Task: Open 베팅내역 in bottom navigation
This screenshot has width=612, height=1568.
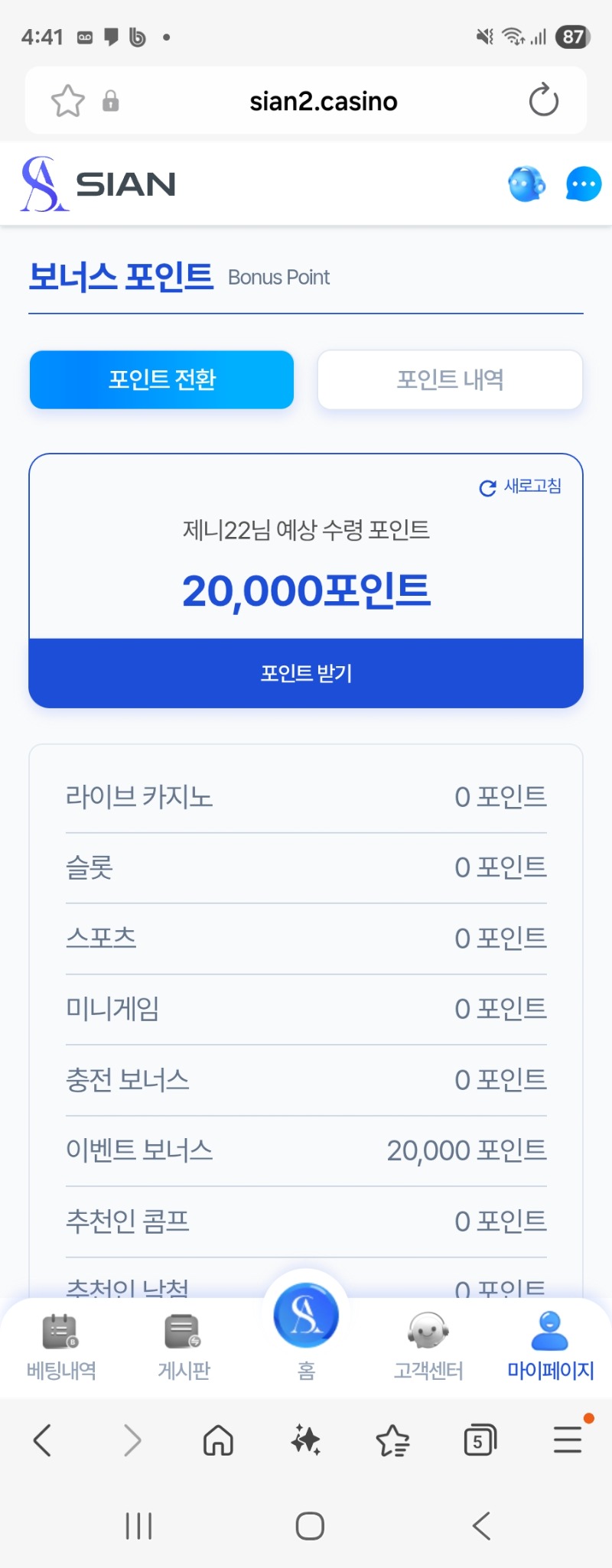Action: click(61, 1346)
